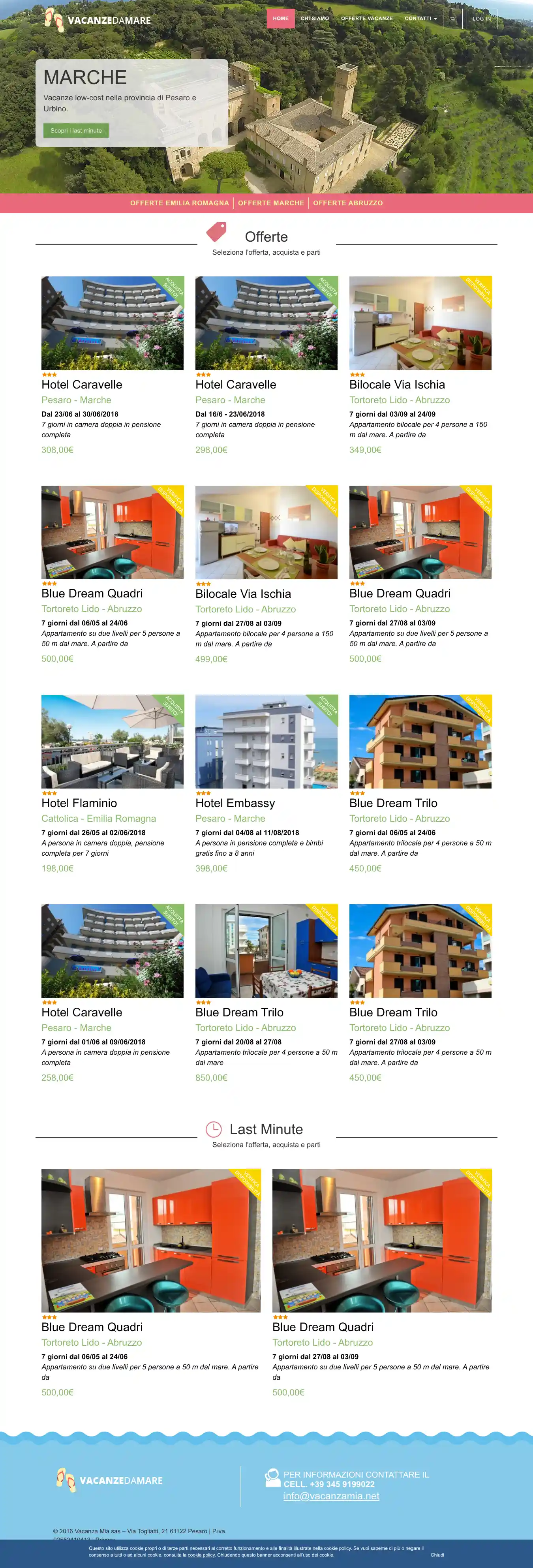Viewport: 533px width, 1568px height.
Task: Open the Chi Siamo page
Action: point(315,18)
